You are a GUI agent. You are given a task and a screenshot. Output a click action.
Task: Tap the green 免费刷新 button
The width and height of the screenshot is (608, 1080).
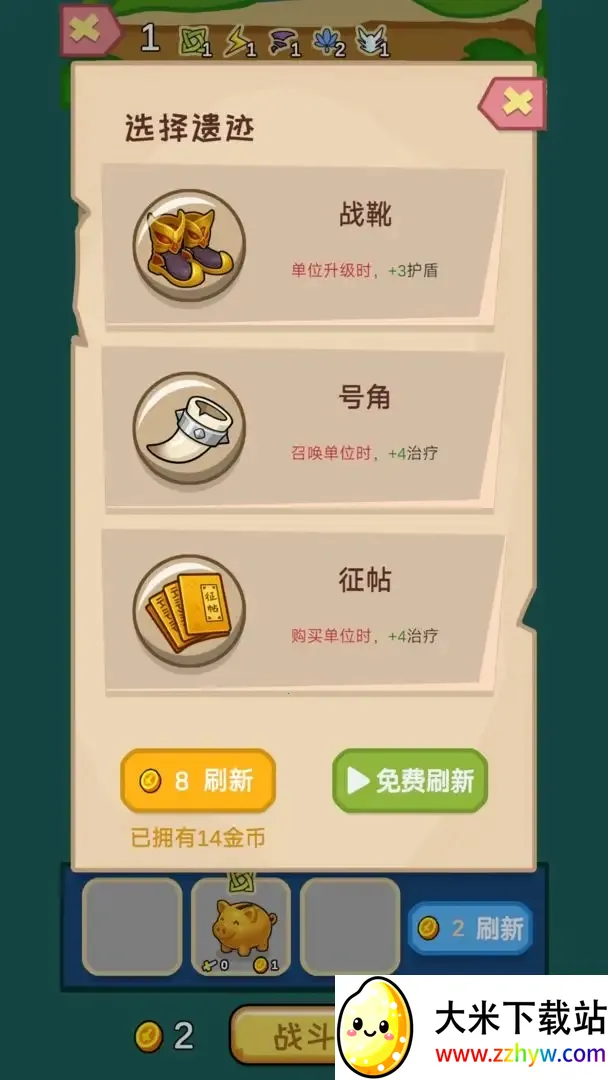coord(410,781)
